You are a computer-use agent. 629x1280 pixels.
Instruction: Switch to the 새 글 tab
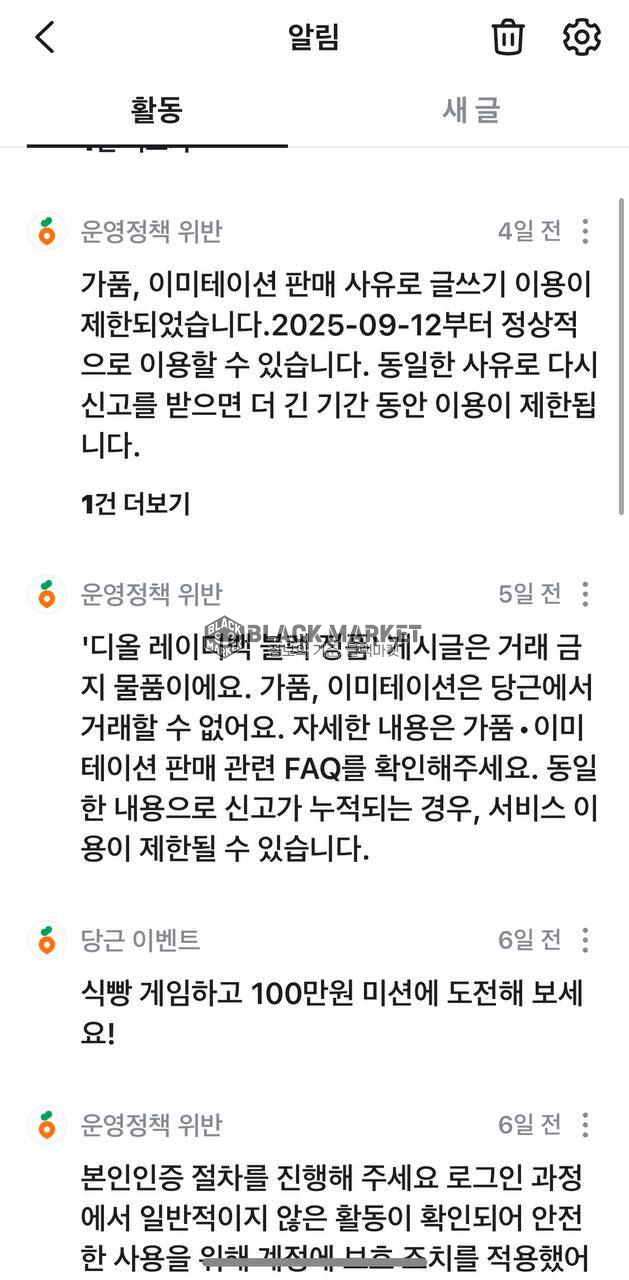point(471,110)
